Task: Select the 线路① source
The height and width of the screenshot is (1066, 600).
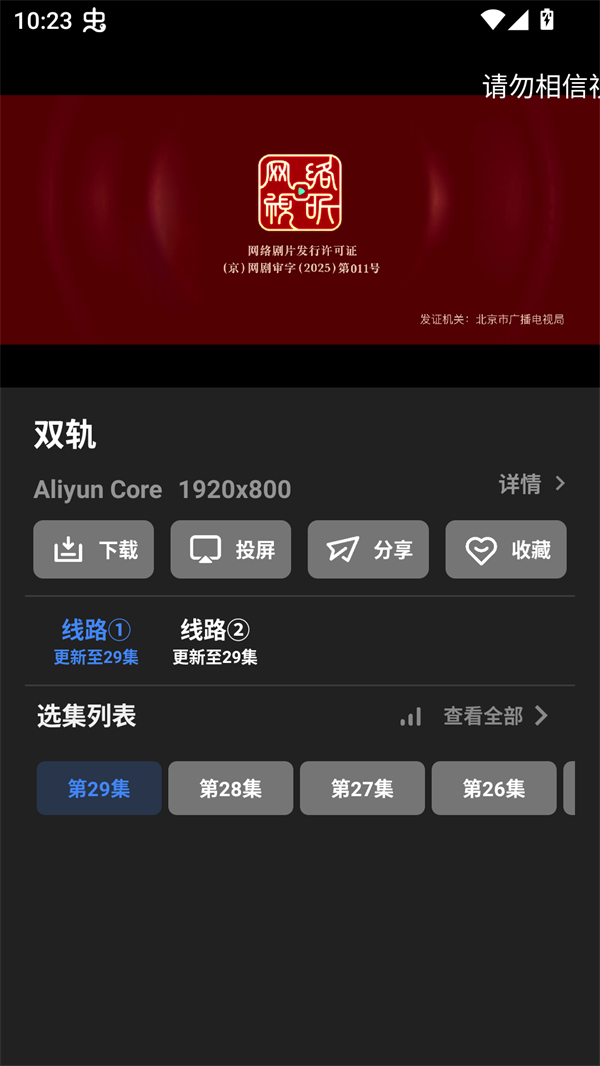Action: [x=96, y=640]
